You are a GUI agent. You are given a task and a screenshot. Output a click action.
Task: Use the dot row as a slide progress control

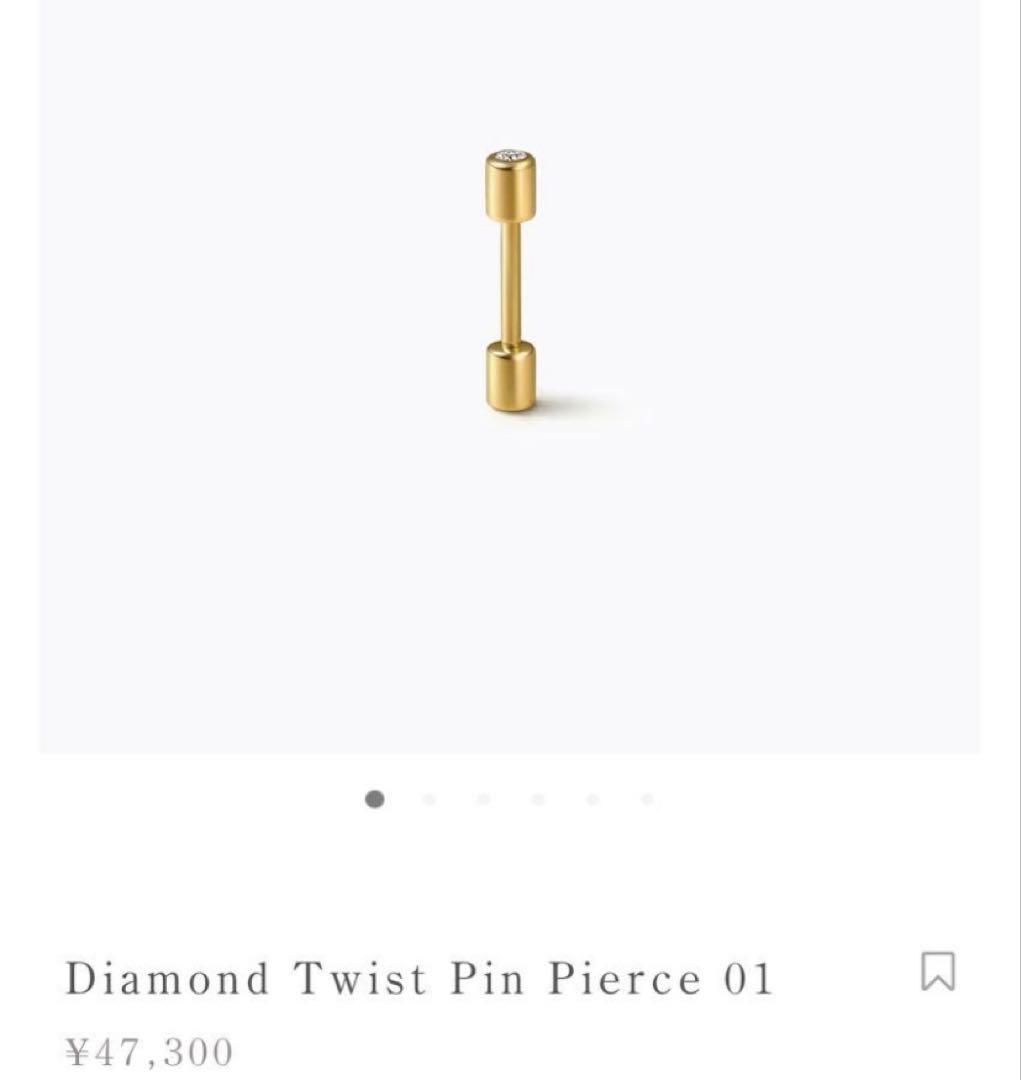[x=509, y=799]
